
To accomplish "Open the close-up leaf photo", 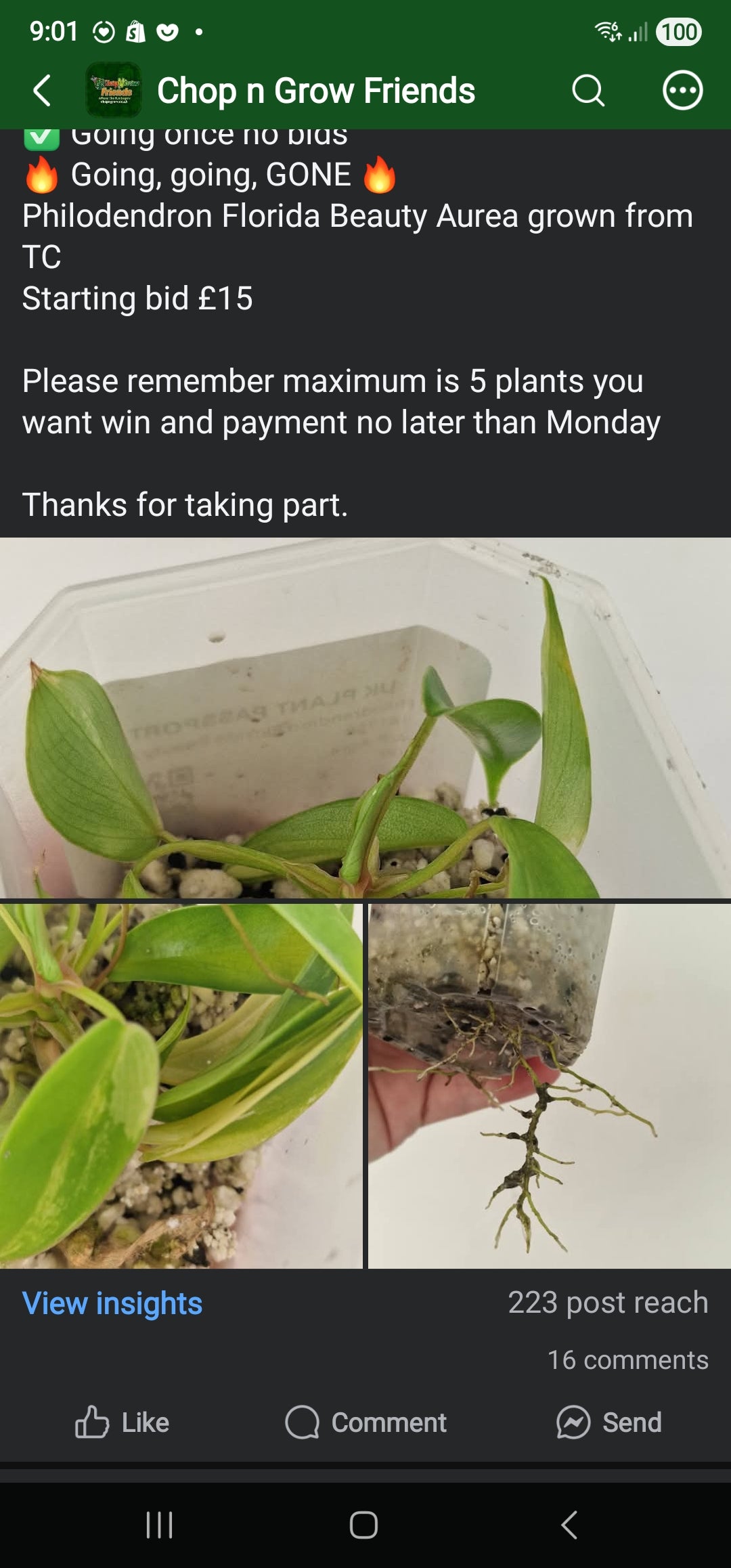I will (x=181, y=1086).
